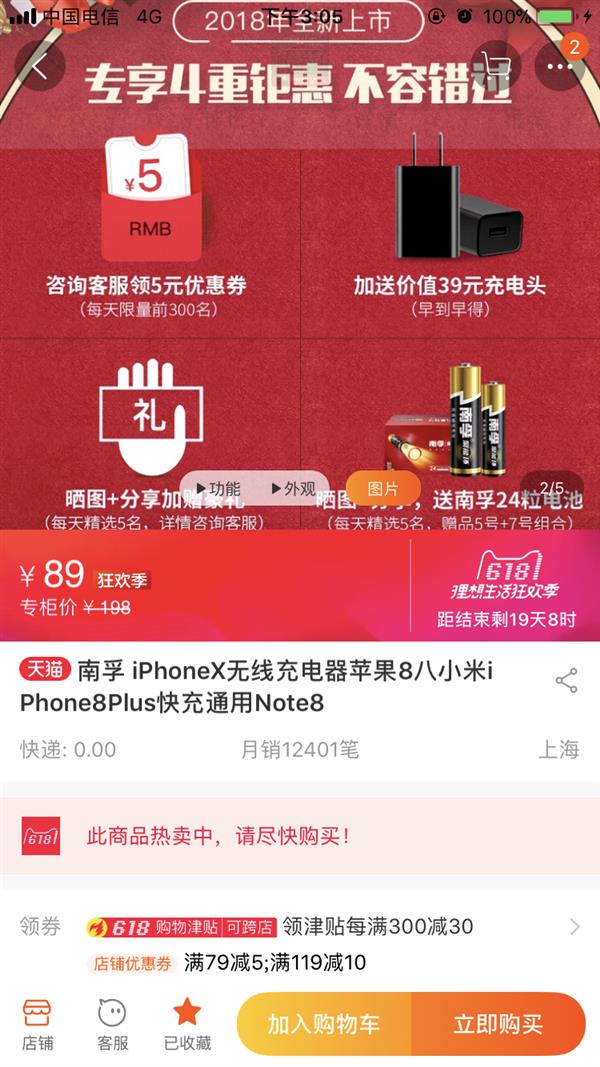This screenshot has width=600, height=1067.
Task: Open the shopping cart icon
Action: 496,67
